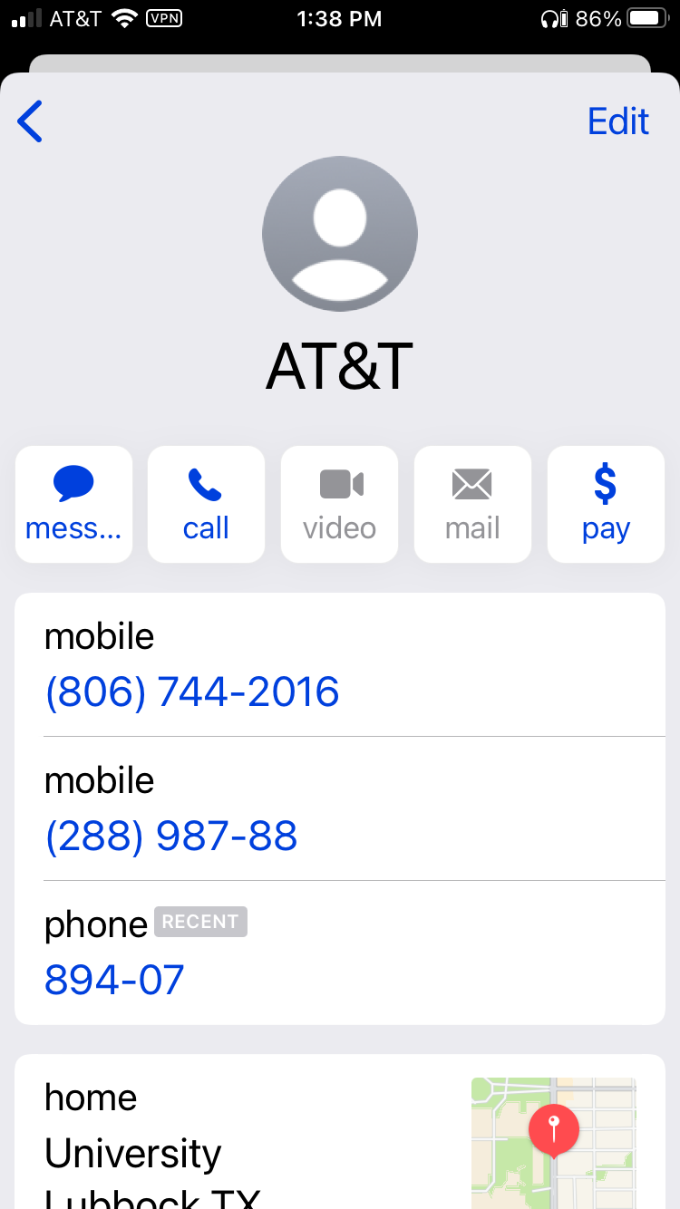Tap Edit to modify AT&T contact

tap(618, 121)
